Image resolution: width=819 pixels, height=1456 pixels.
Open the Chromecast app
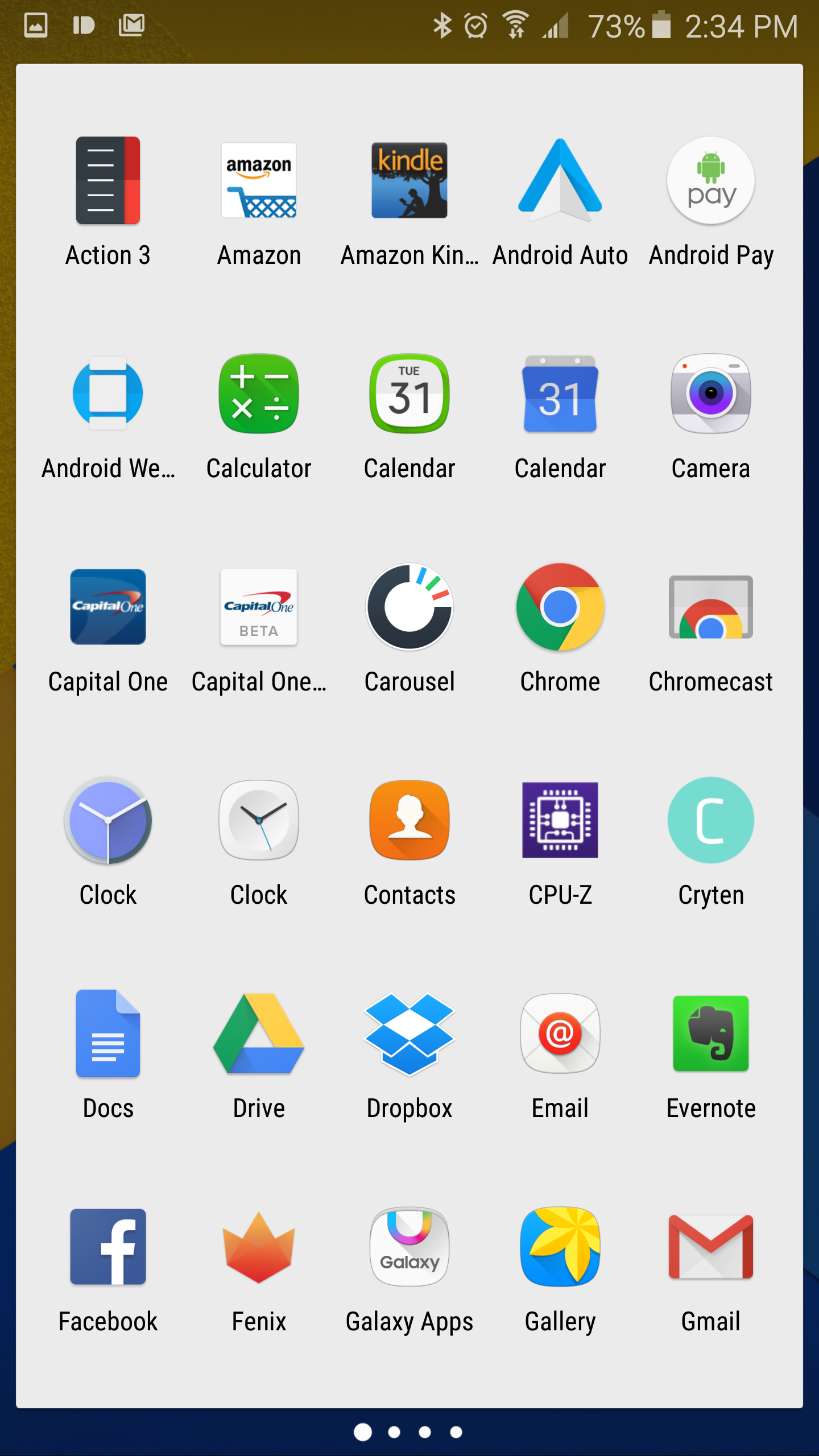click(x=711, y=607)
